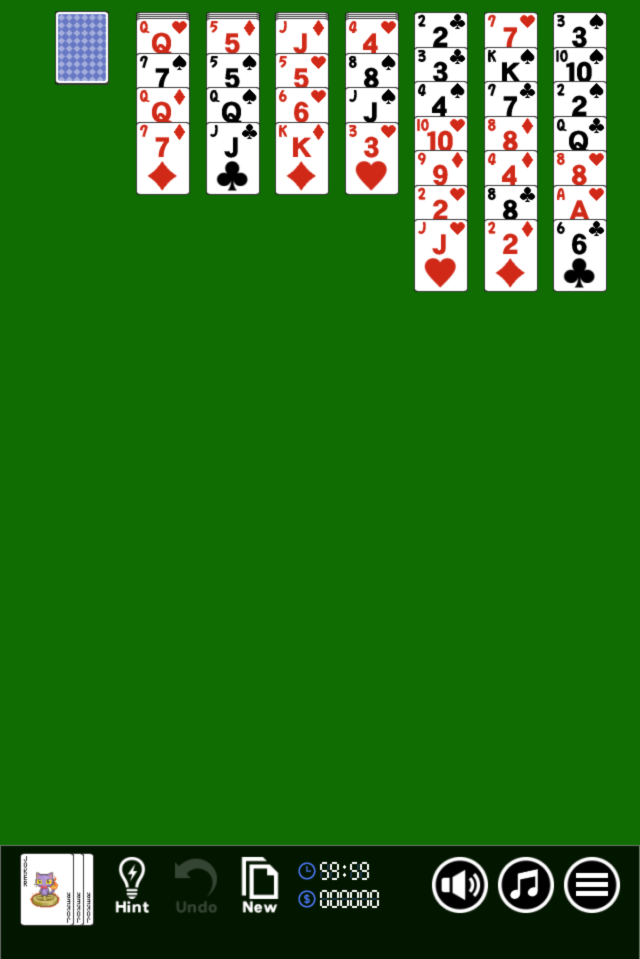
Task: Select the 2 of diamonds card
Action: click(x=511, y=260)
